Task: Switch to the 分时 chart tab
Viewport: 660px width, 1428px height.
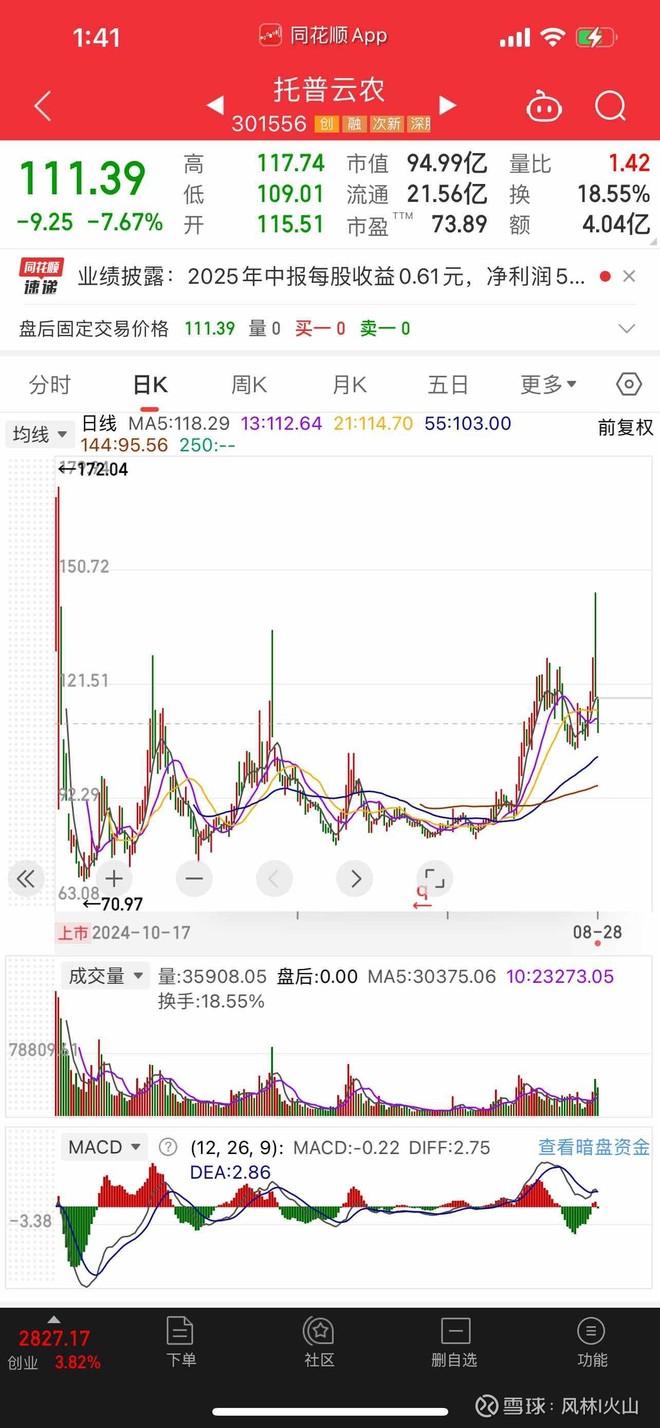Action: click(50, 385)
